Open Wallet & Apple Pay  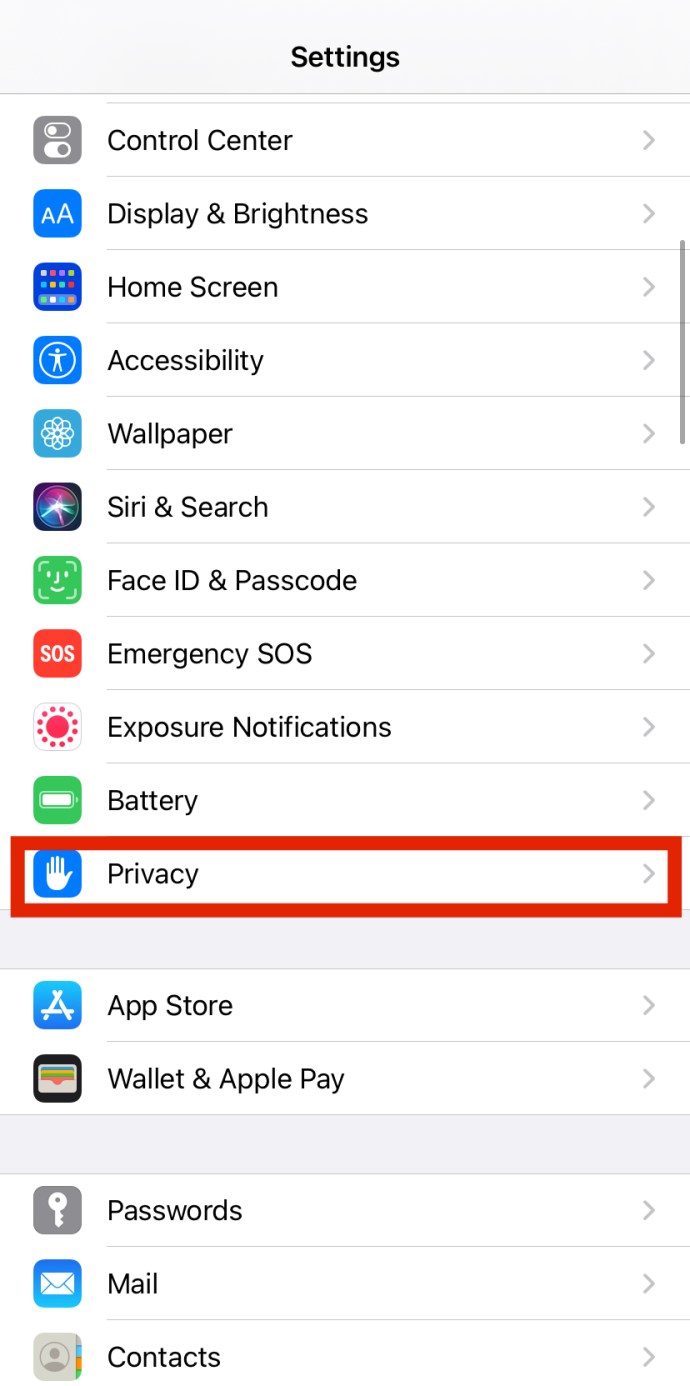tap(345, 1079)
